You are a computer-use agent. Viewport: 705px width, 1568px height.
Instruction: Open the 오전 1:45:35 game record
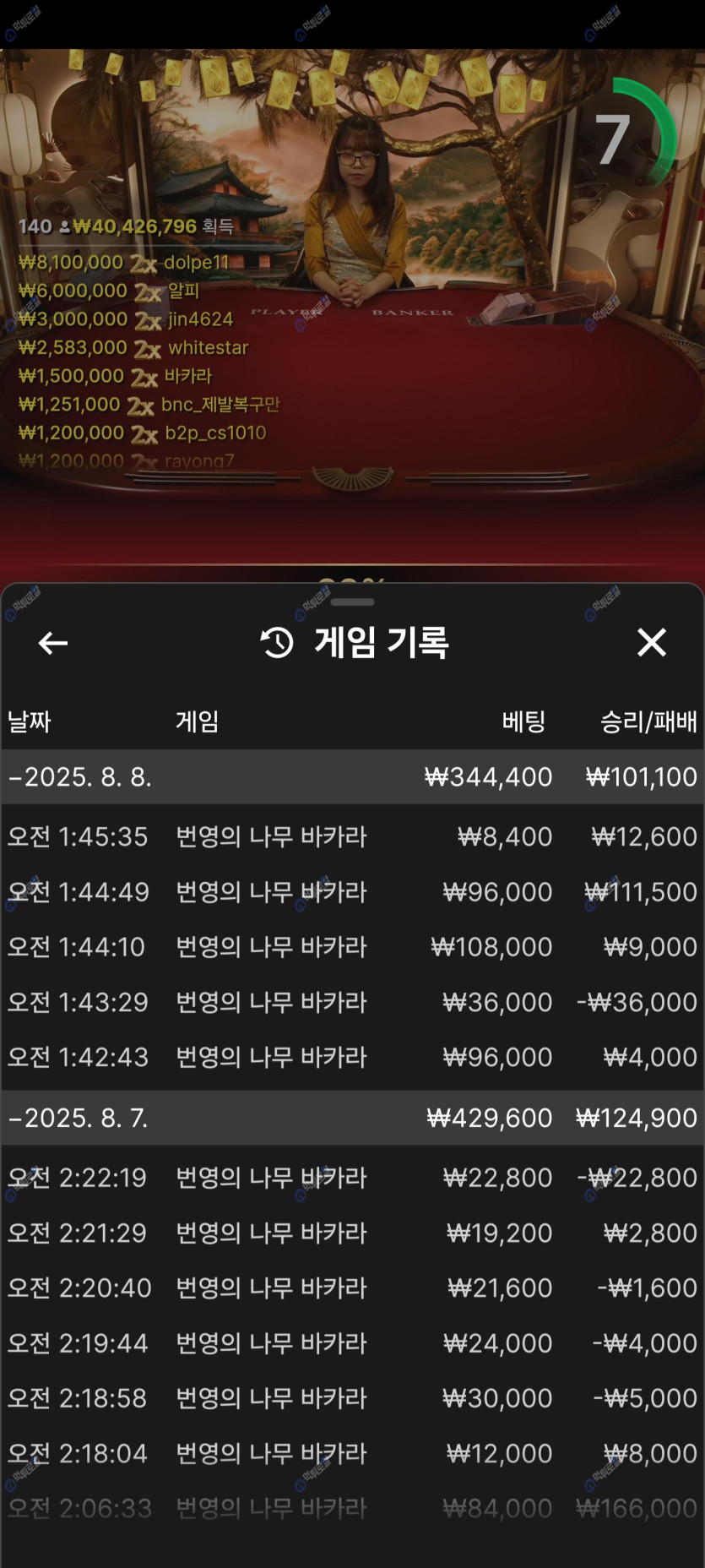(x=352, y=836)
